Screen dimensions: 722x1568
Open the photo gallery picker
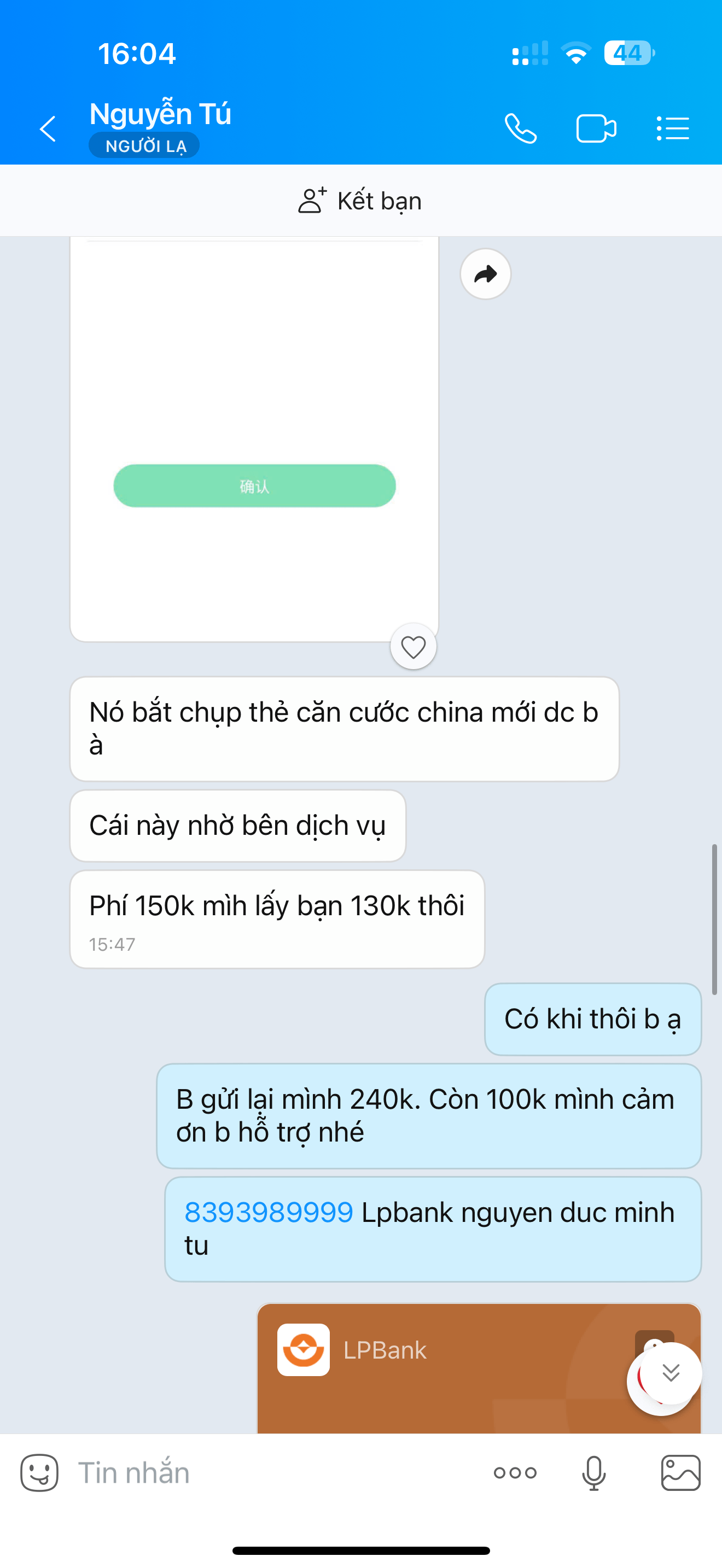680,1473
